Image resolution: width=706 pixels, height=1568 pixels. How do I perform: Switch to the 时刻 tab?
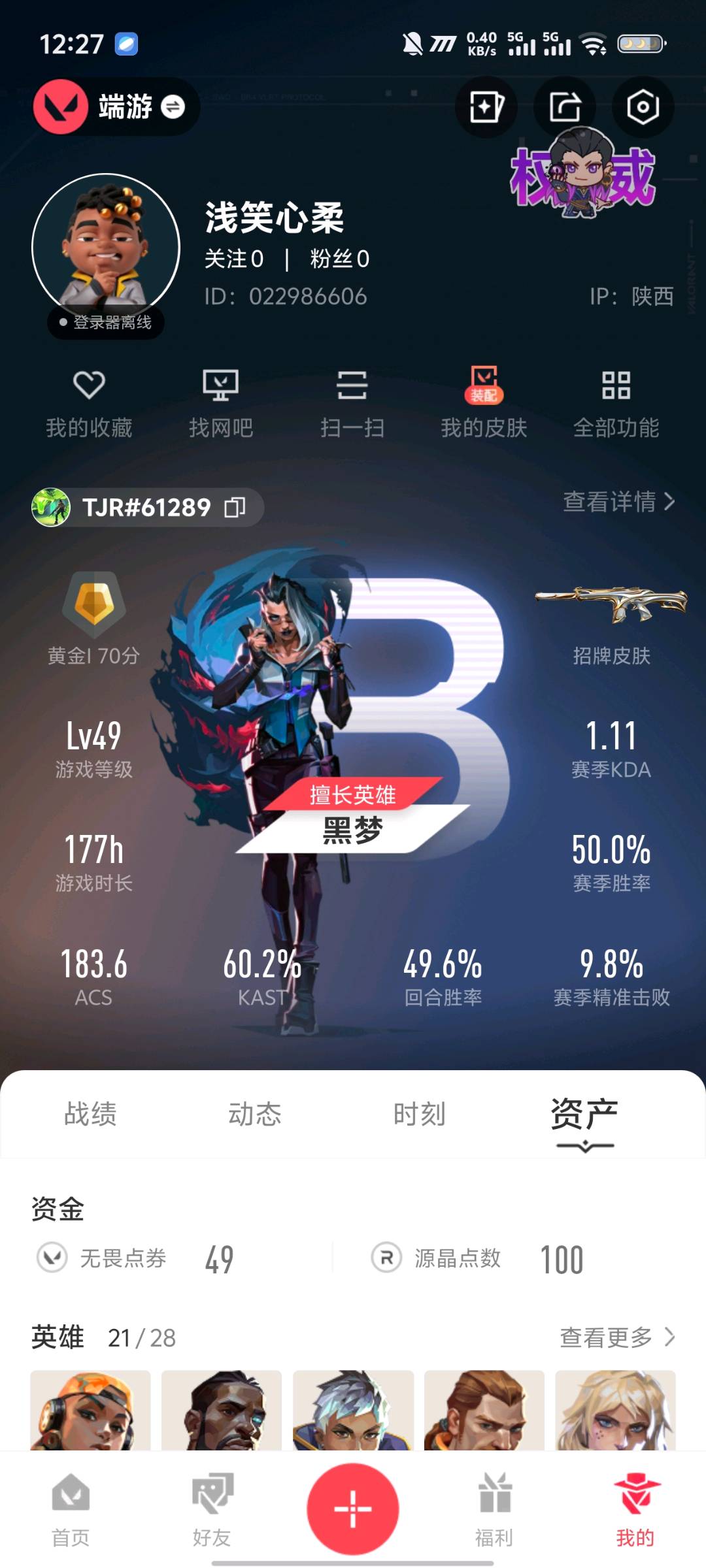pos(420,1114)
